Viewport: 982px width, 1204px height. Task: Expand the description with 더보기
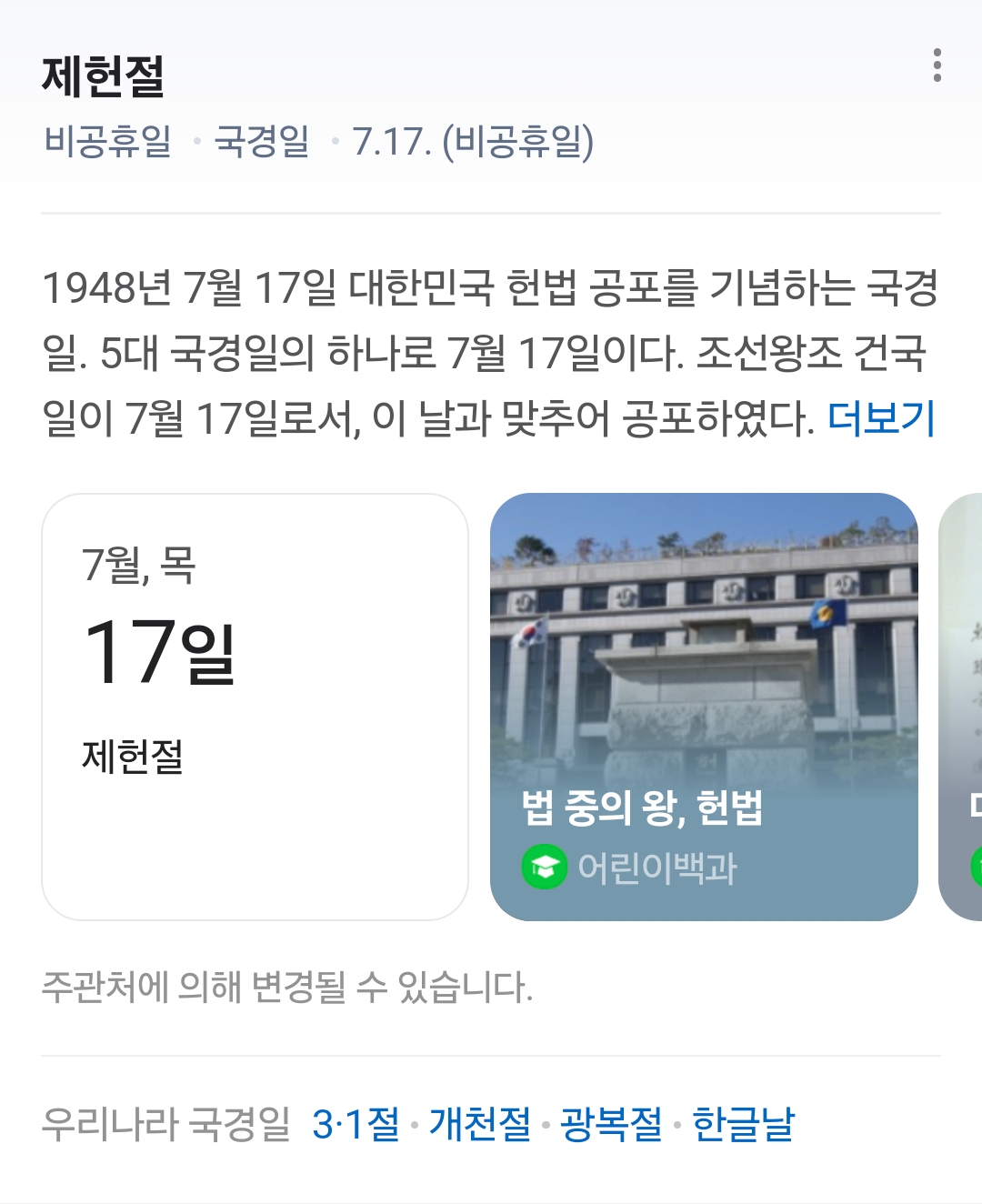880,419
